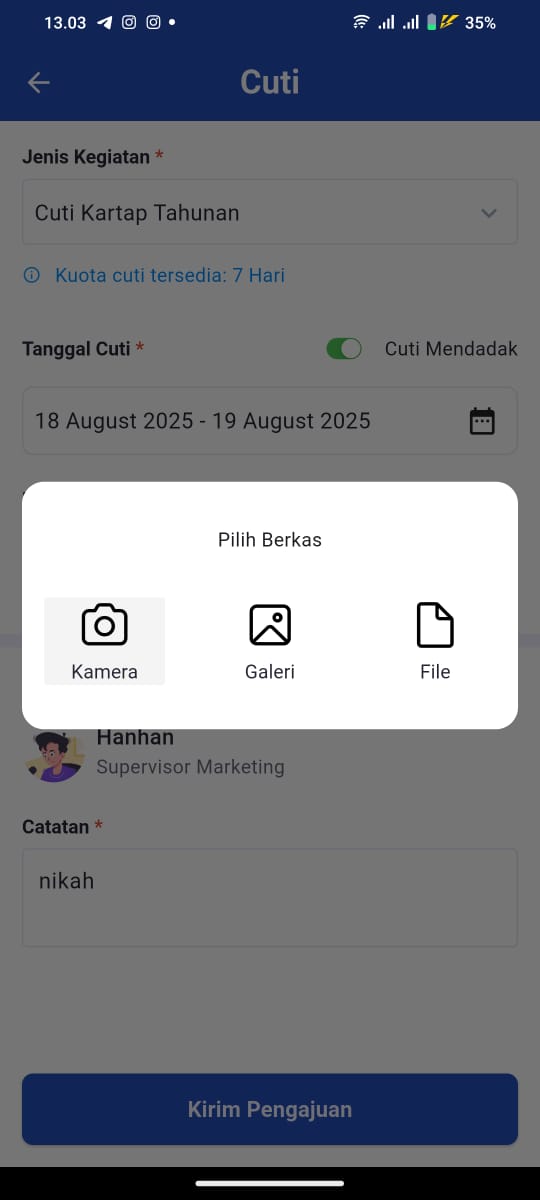
Task: Tap the Kirim Pengajuan button
Action: pos(270,1109)
